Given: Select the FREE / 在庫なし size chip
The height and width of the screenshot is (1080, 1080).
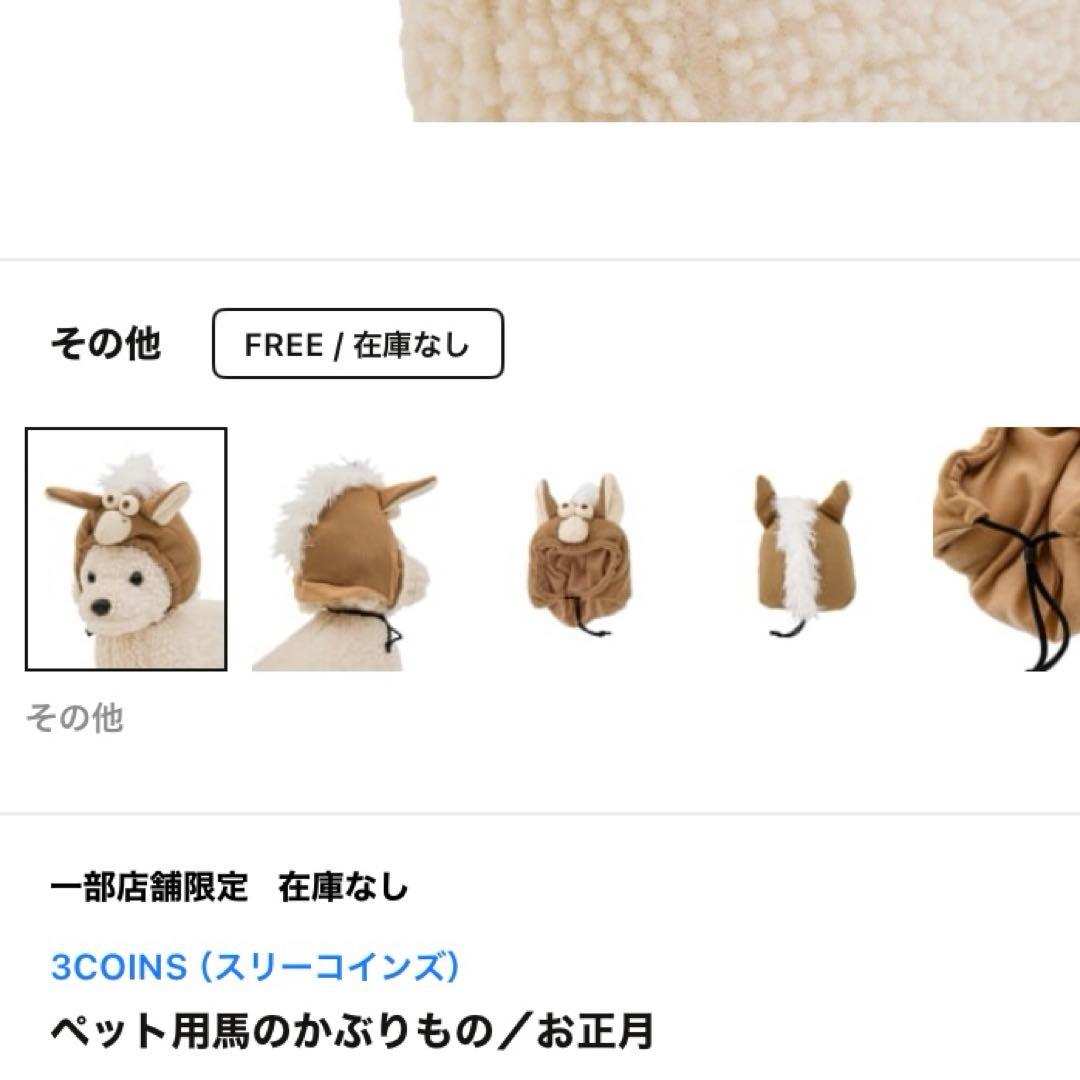Looking at the screenshot, I should click(x=357, y=344).
